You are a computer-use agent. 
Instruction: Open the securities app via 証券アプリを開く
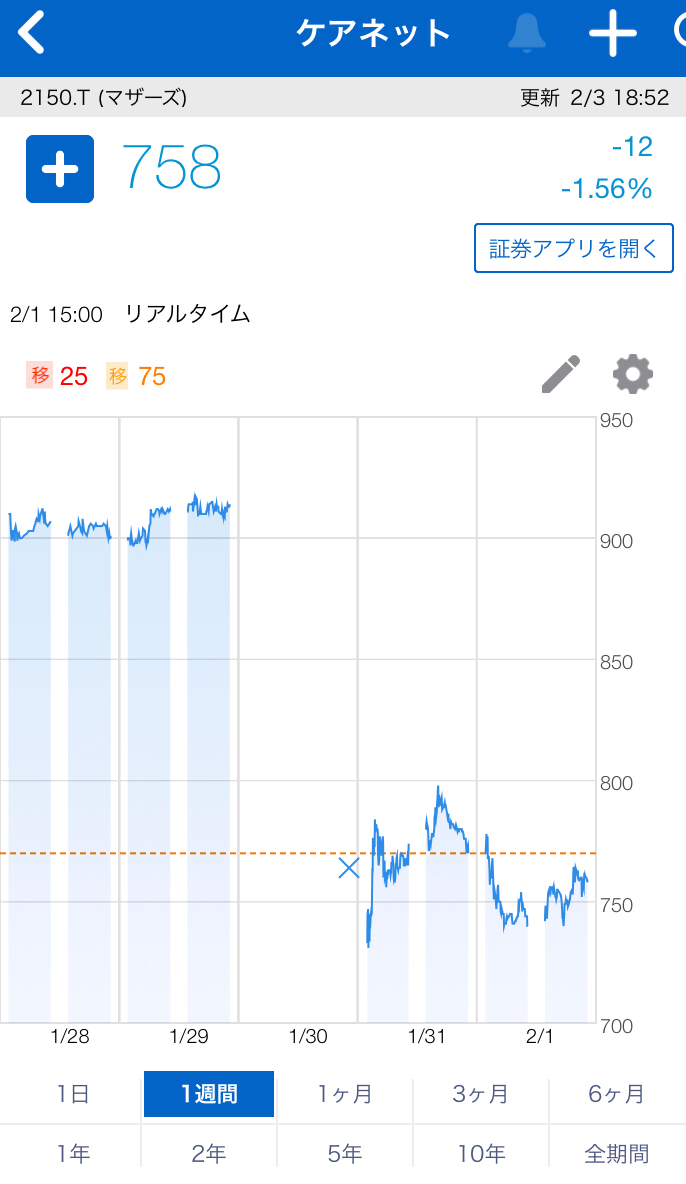click(x=573, y=248)
